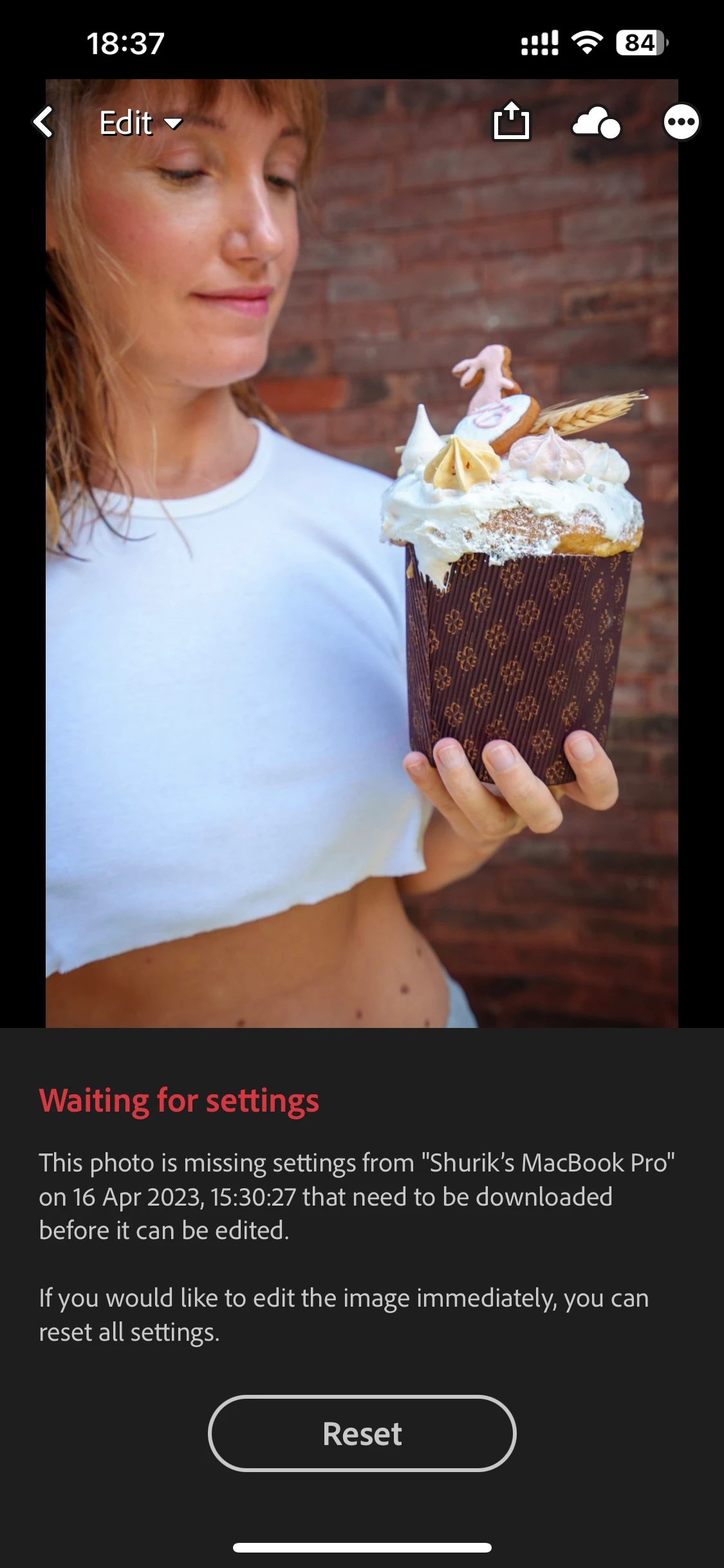Viewport: 724px width, 1568px height.
Task: Go back using the arrow icon
Action: [x=43, y=122]
